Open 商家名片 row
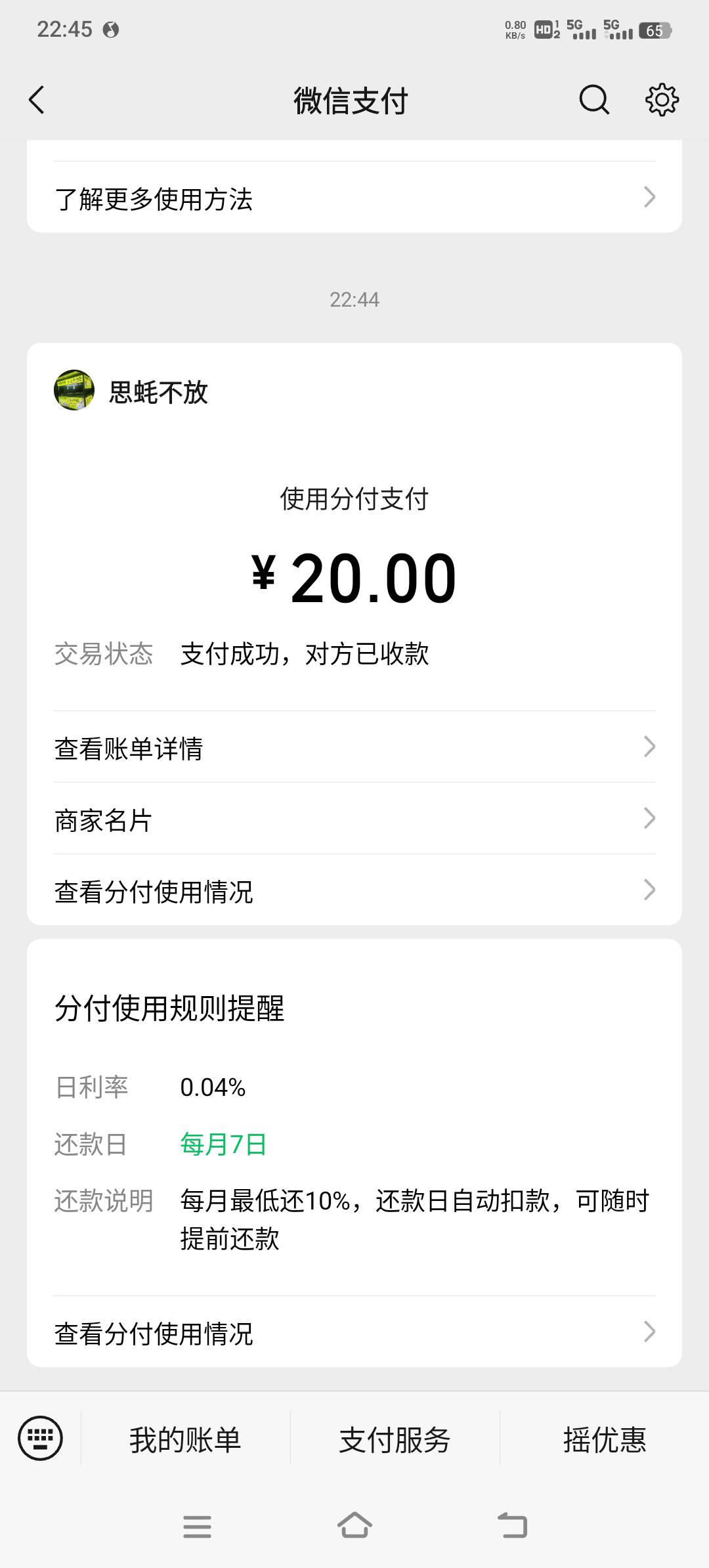The height and width of the screenshot is (1568, 709). (354, 819)
